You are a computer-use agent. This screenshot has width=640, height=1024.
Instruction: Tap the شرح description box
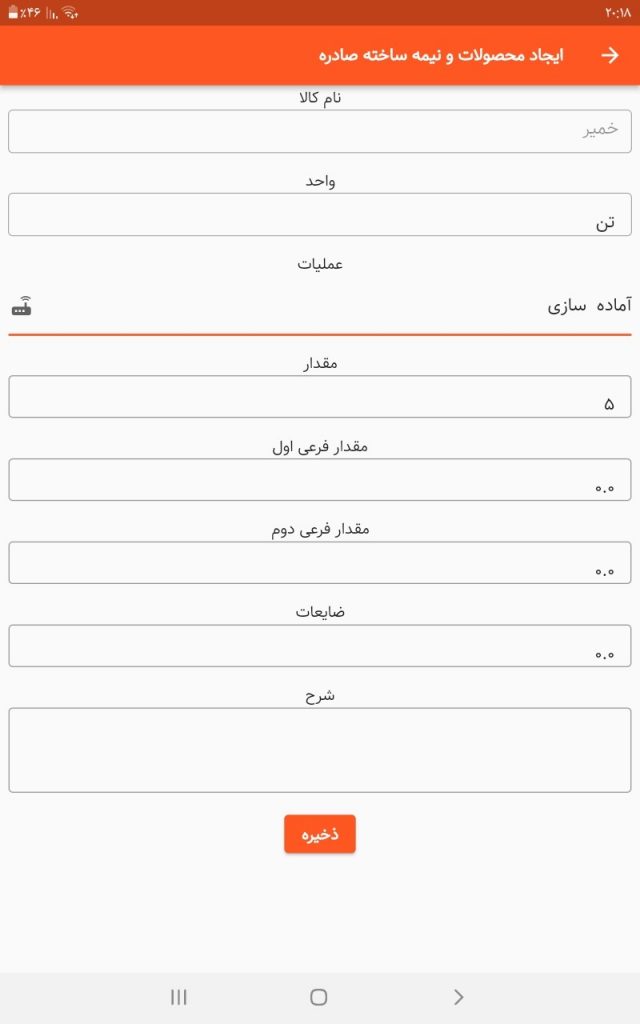coord(320,750)
